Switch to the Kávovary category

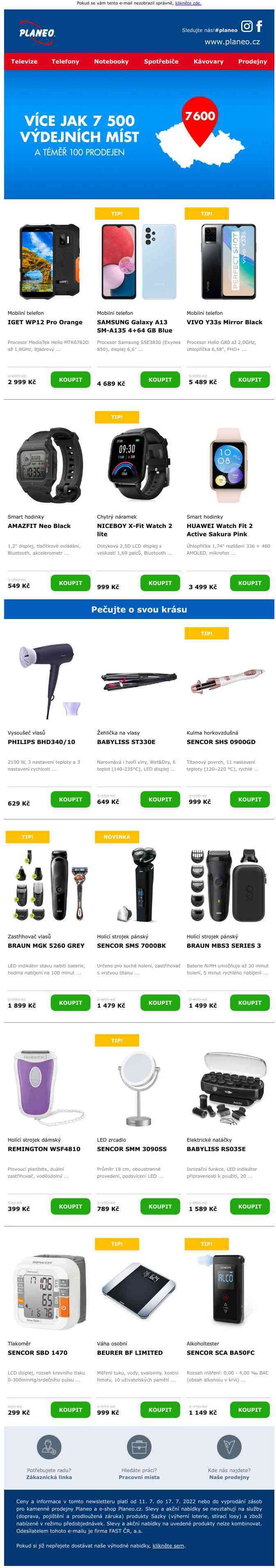208,61
